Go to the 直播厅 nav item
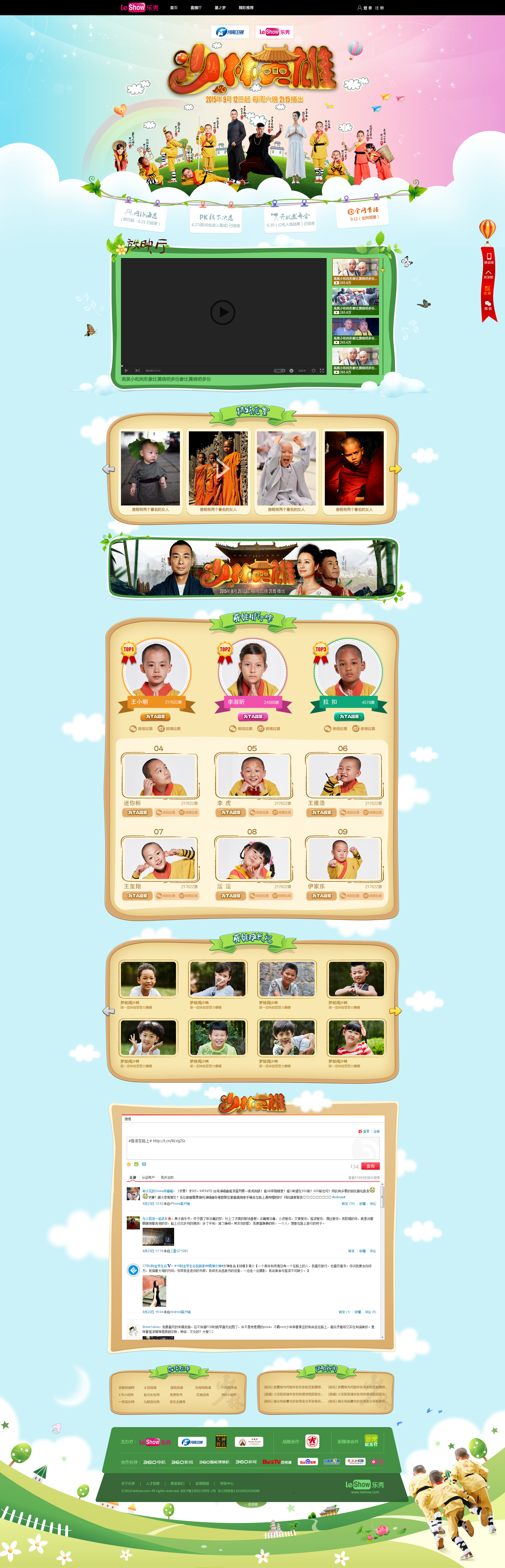The height and width of the screenshot is (1568, 505). click(195, 8)
